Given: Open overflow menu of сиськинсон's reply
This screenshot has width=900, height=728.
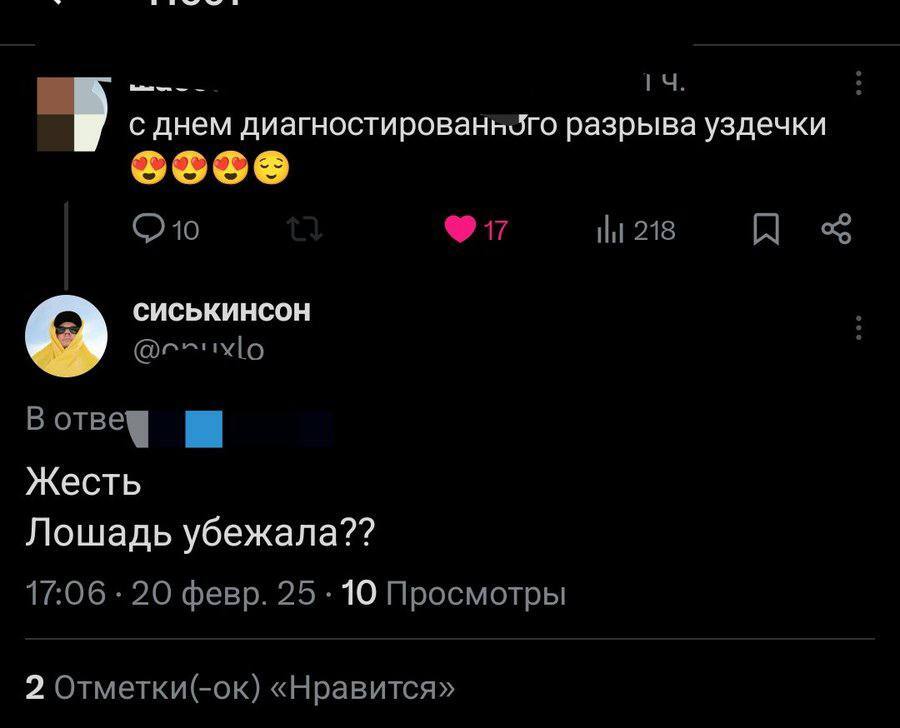Looking at the screenshot, I should point(858,328).
